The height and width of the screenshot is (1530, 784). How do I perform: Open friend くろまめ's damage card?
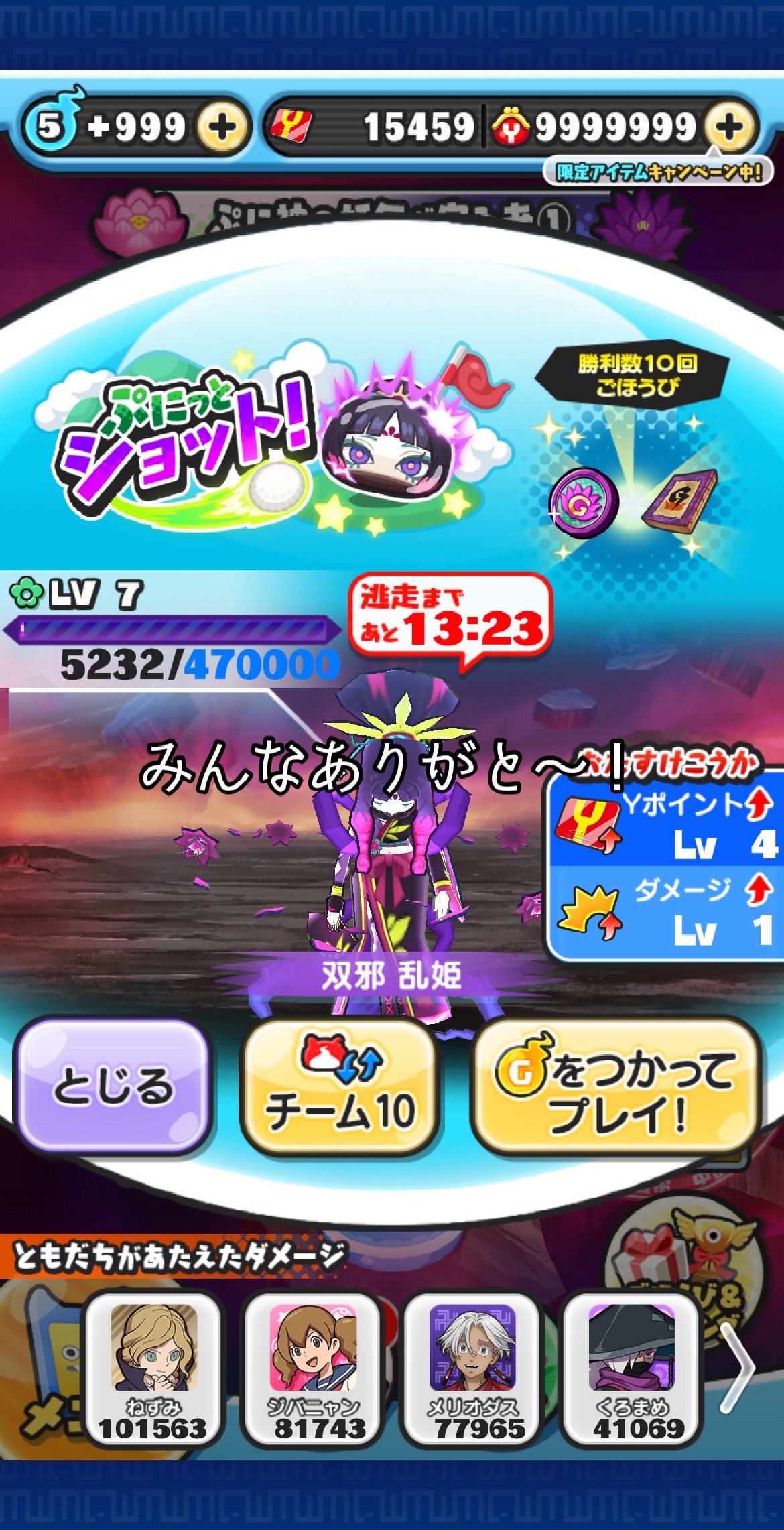[x=632, y=1367]
